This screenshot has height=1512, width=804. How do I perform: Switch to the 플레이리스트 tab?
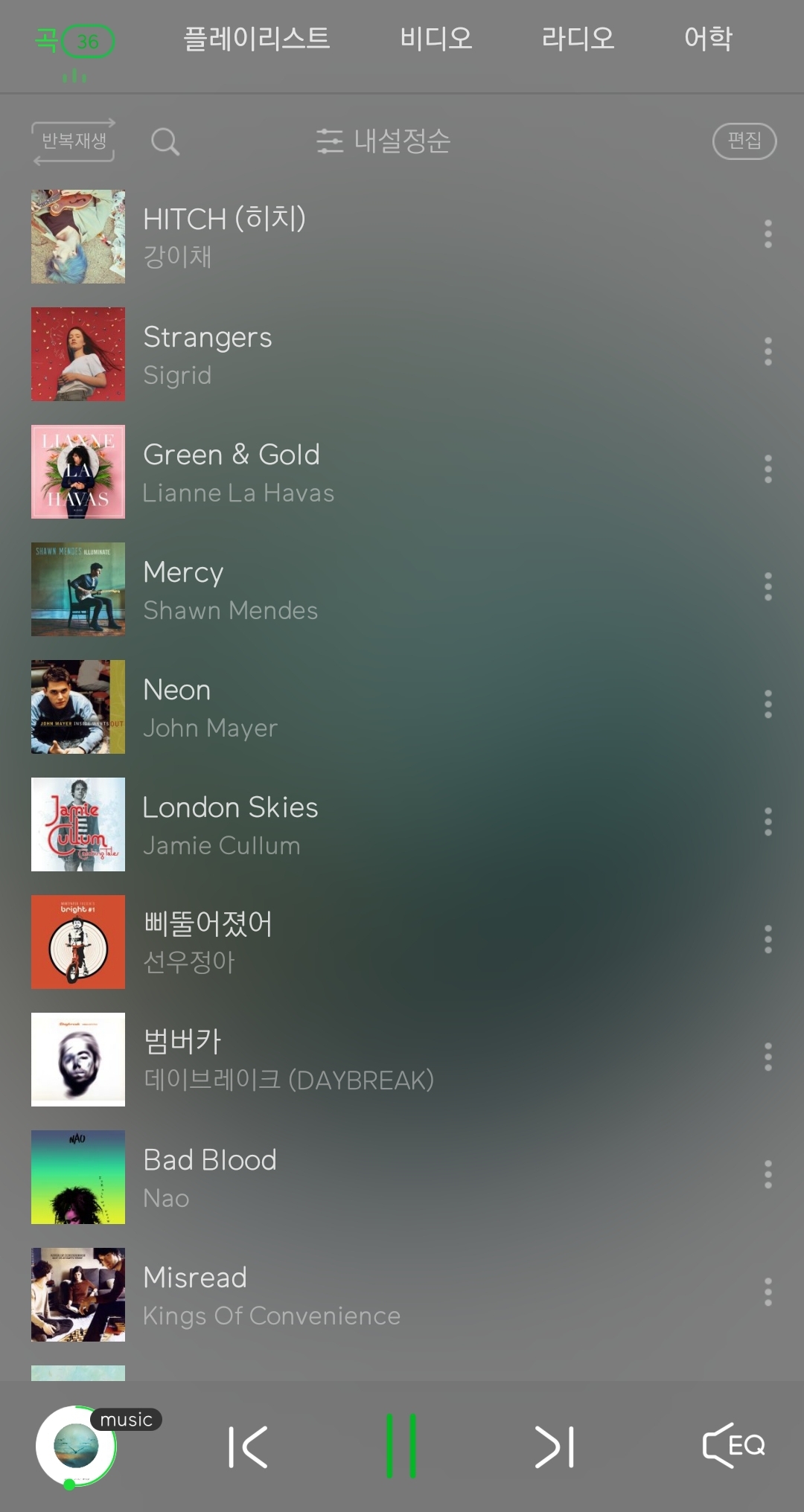(x=256, y=39)
